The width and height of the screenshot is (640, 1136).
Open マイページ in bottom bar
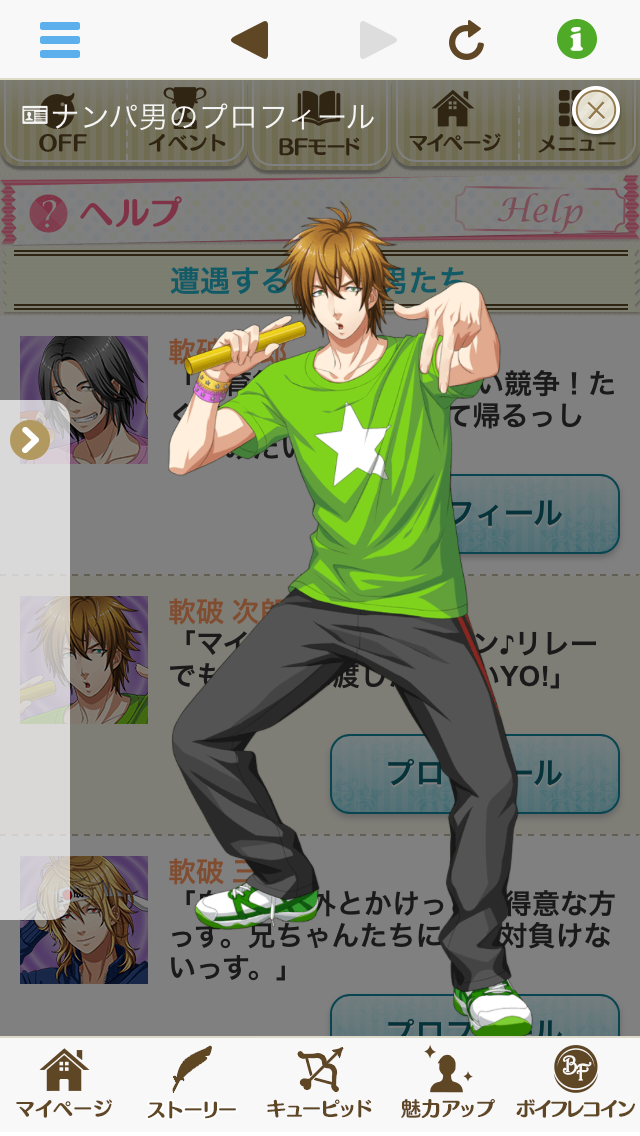click(x=64, y=1084)
